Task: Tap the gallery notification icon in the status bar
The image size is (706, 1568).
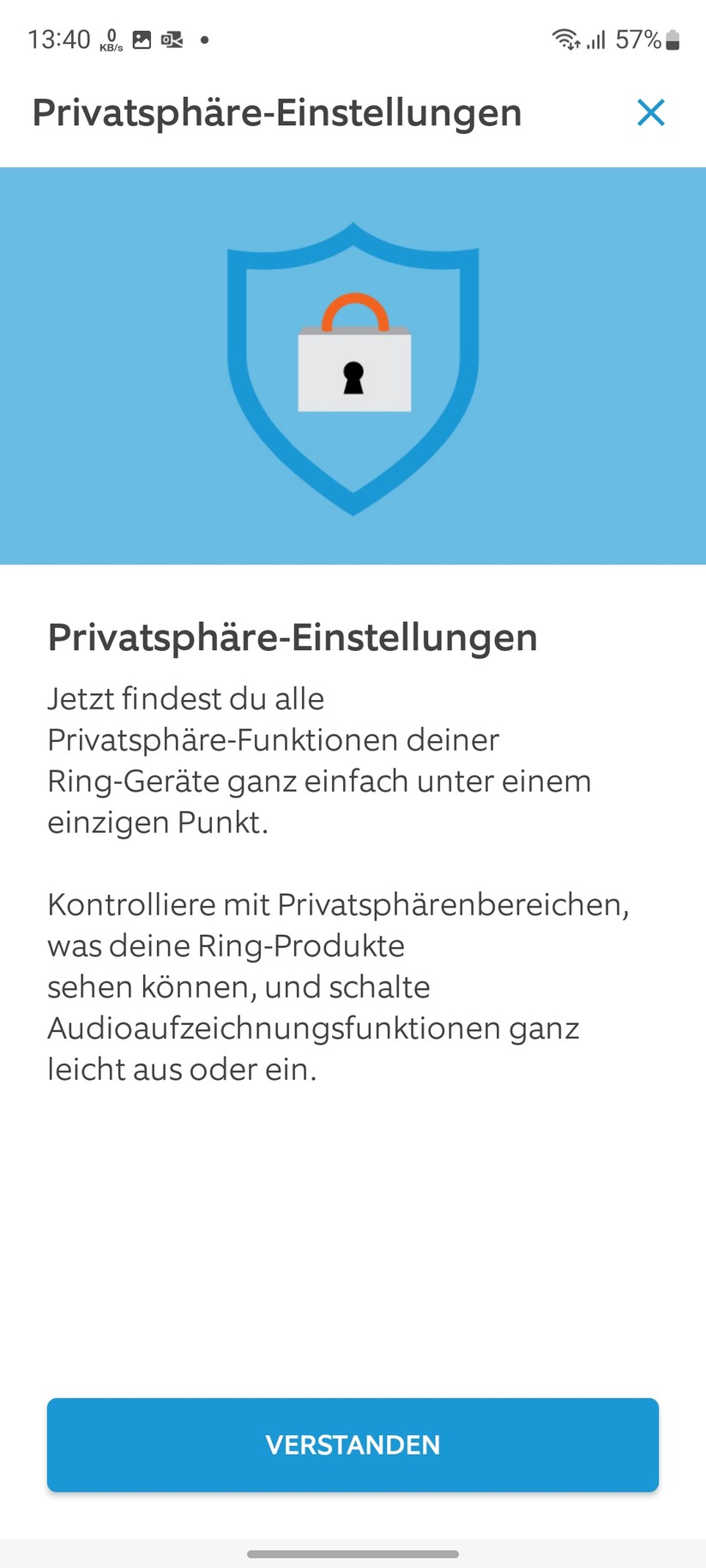Action: point(142,39)
